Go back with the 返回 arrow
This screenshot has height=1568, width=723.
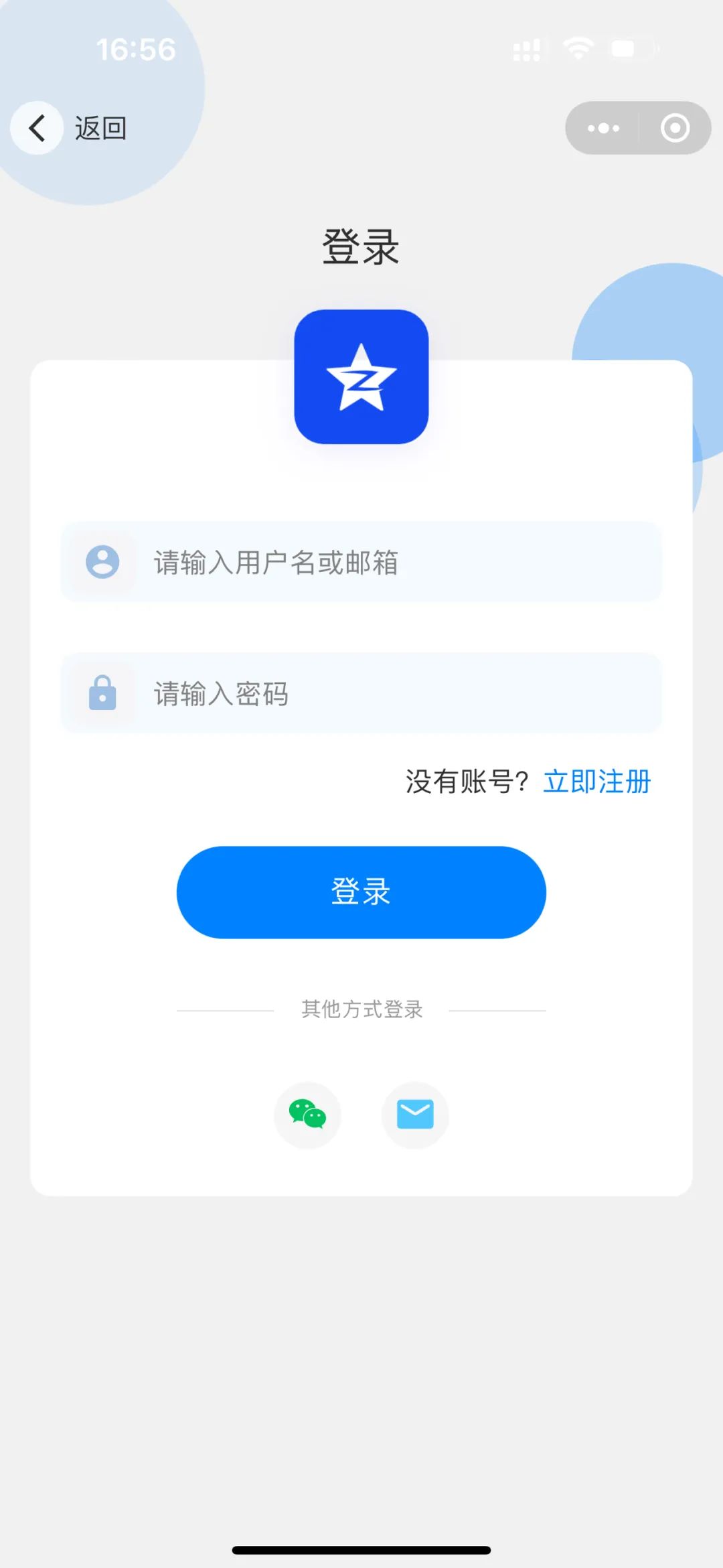pos(37,128)
